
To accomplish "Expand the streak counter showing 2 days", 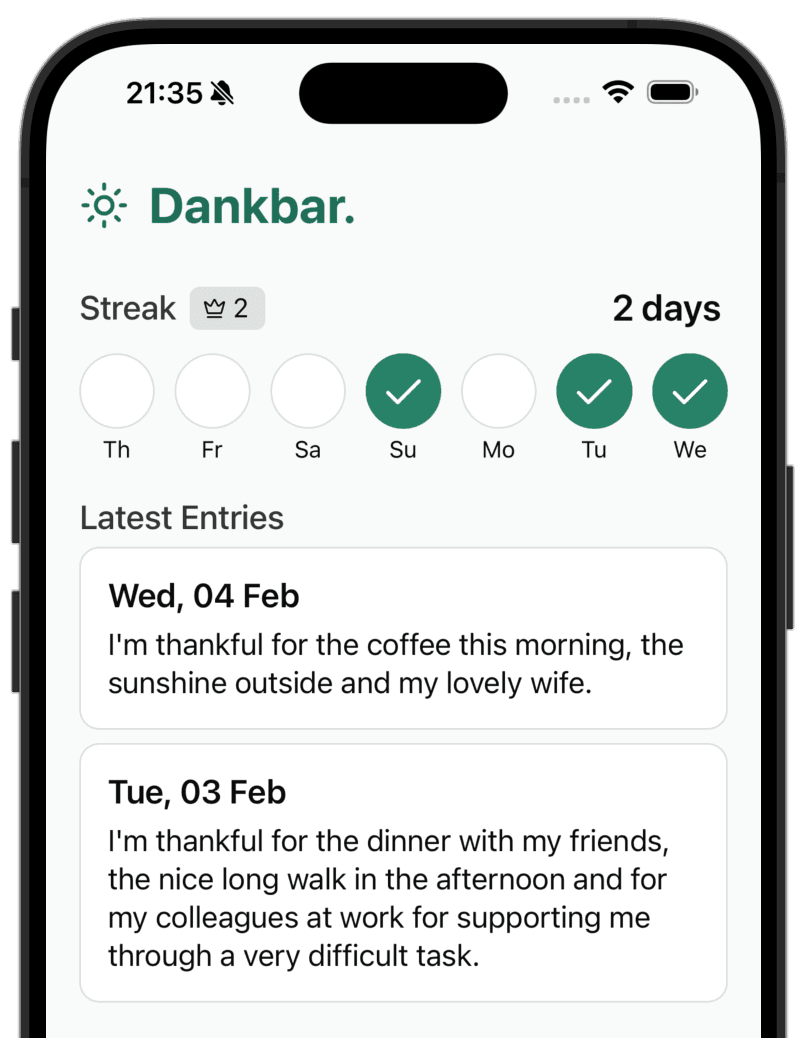I will click(x=666, y=308).
